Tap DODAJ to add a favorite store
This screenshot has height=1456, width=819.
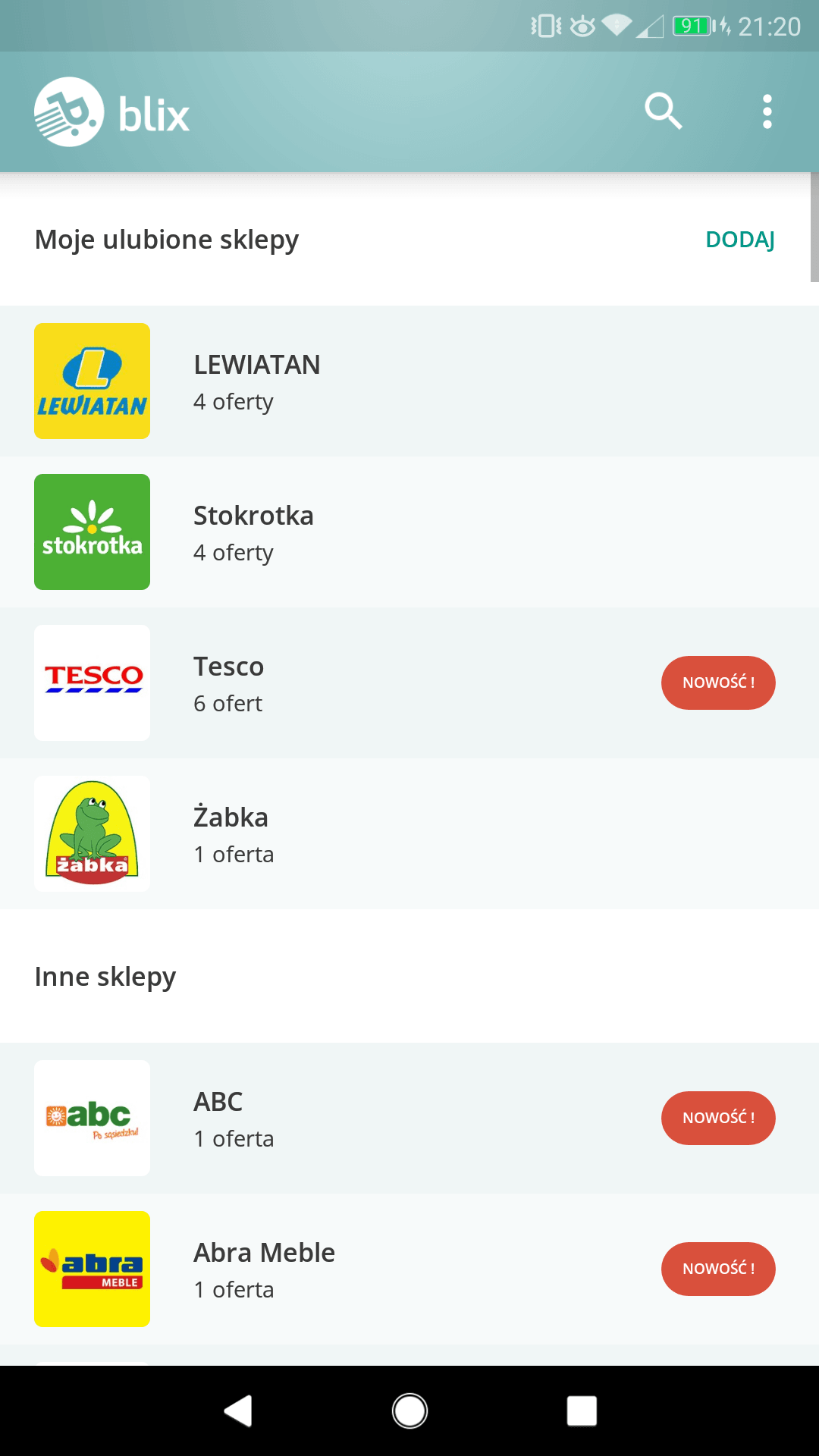click(x=740, y=240)
